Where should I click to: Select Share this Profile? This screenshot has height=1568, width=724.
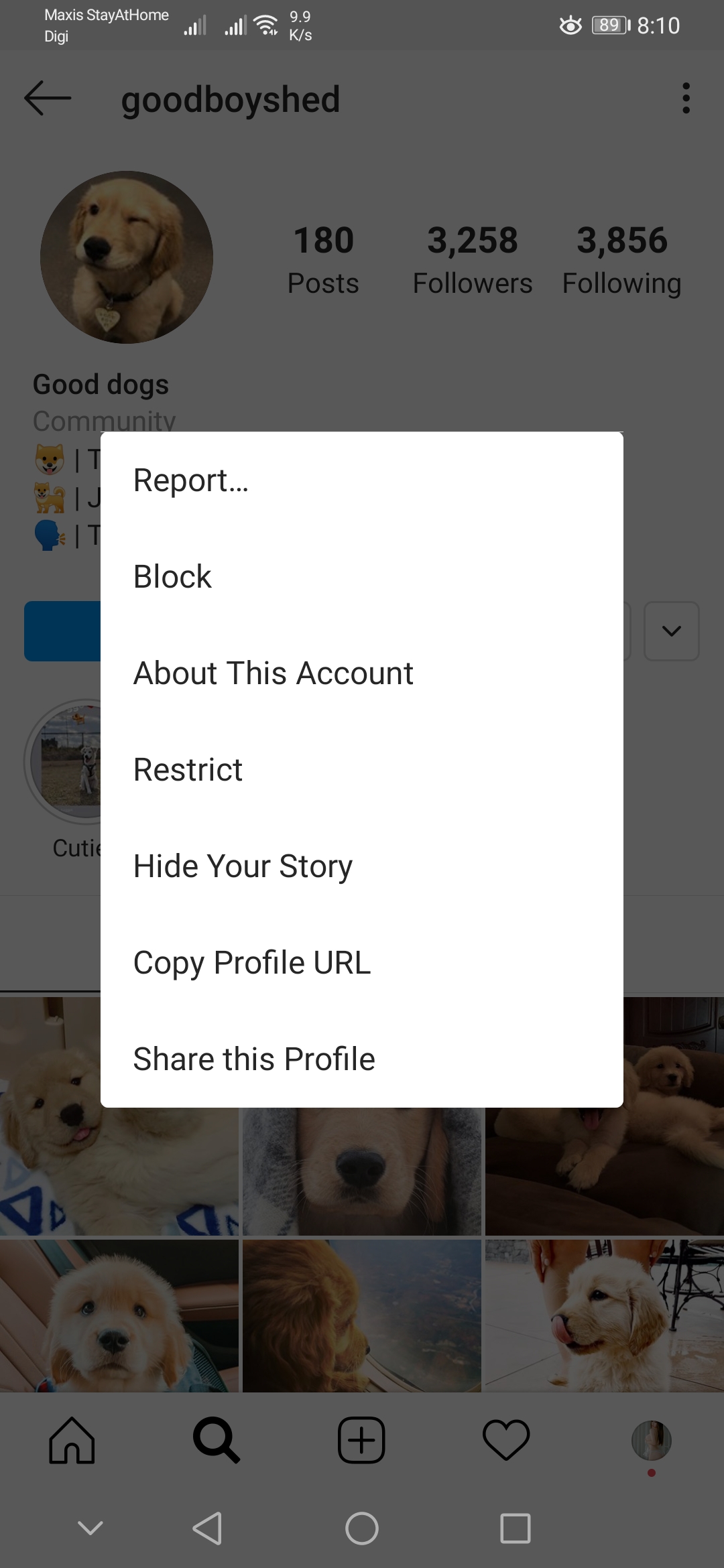coord(362,1059)
